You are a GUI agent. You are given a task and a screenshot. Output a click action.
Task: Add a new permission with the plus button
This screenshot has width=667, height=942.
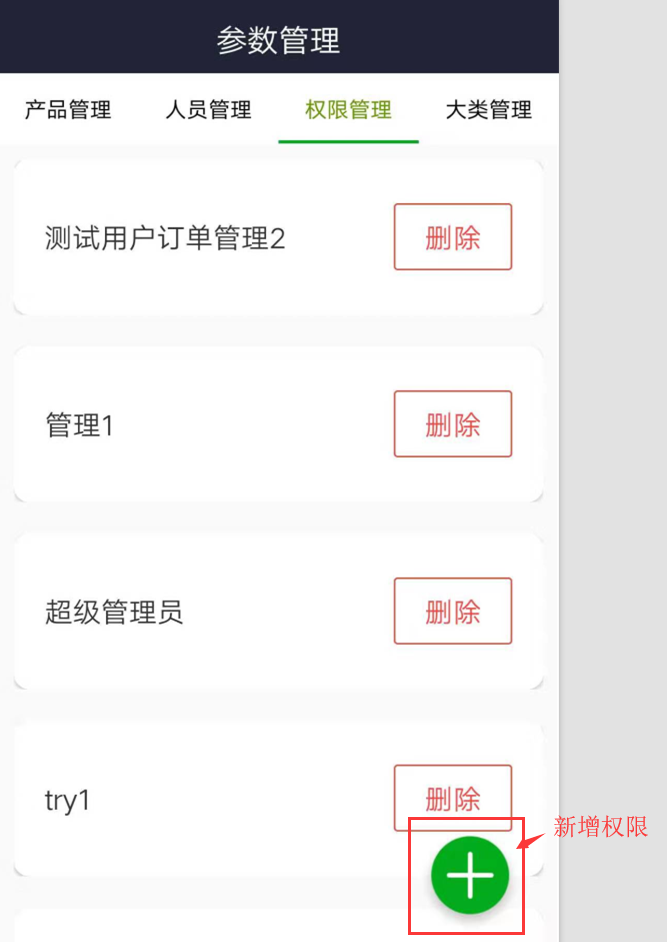[x=470, y=876]
